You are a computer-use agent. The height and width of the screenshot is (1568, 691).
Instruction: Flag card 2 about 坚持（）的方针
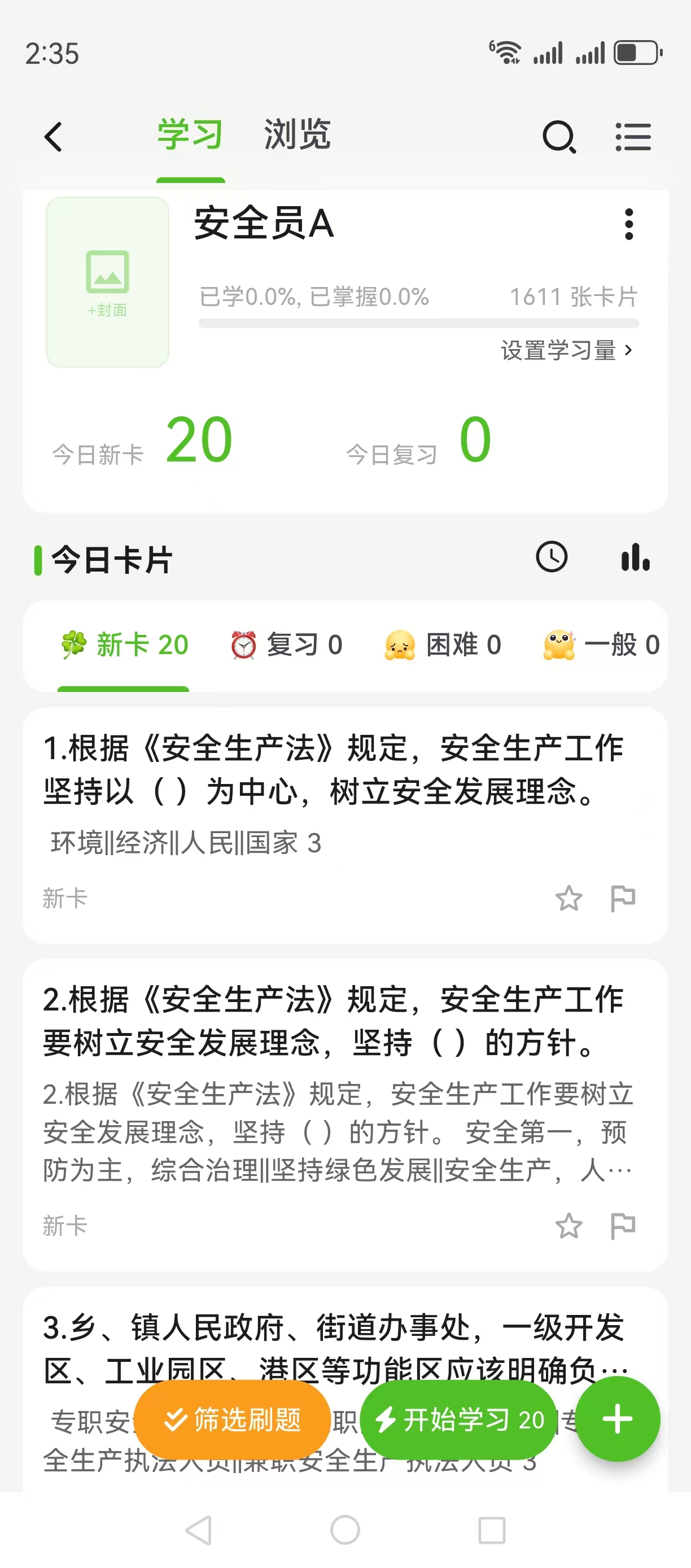(x=623, y=1225)
